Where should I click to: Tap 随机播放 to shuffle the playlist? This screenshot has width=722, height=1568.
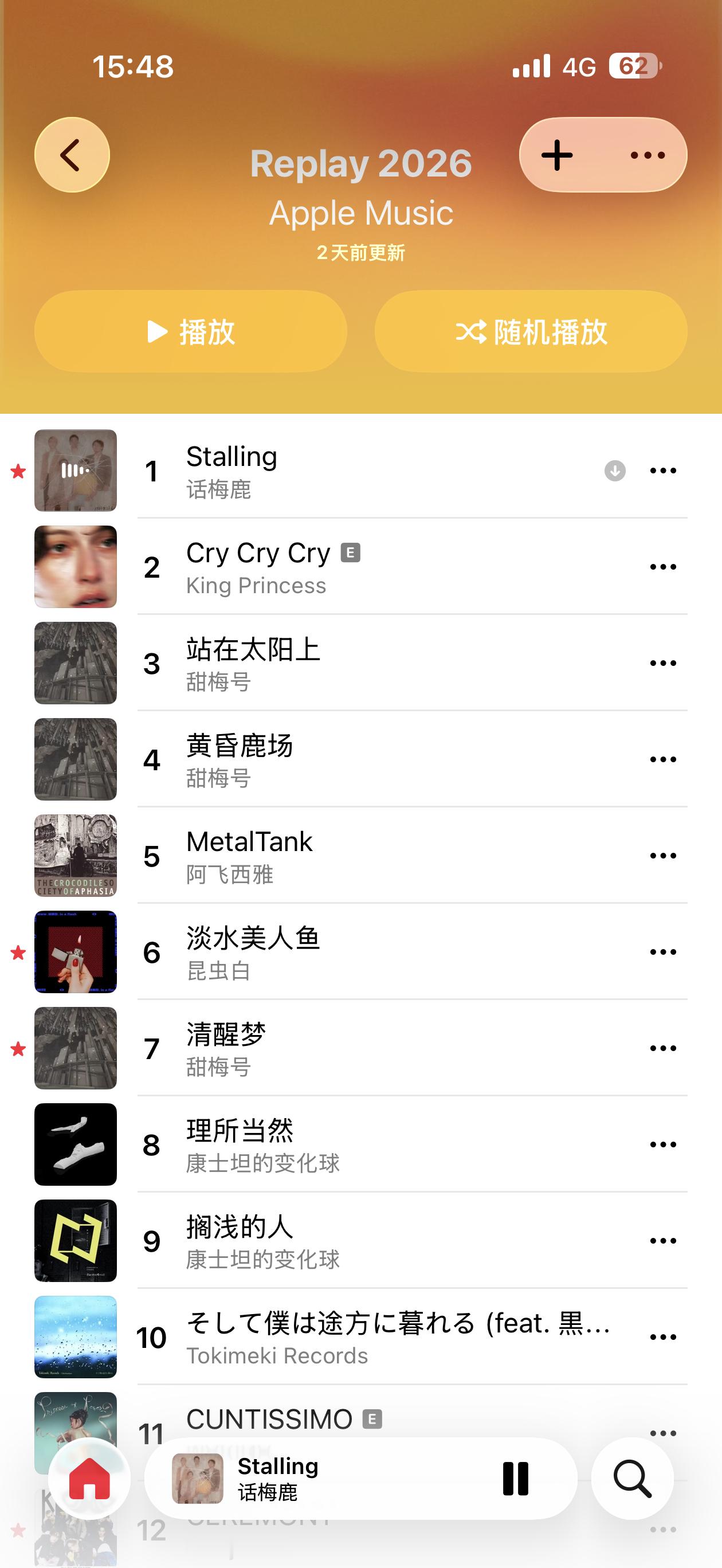pyautogui.click(x=531, y=332)
